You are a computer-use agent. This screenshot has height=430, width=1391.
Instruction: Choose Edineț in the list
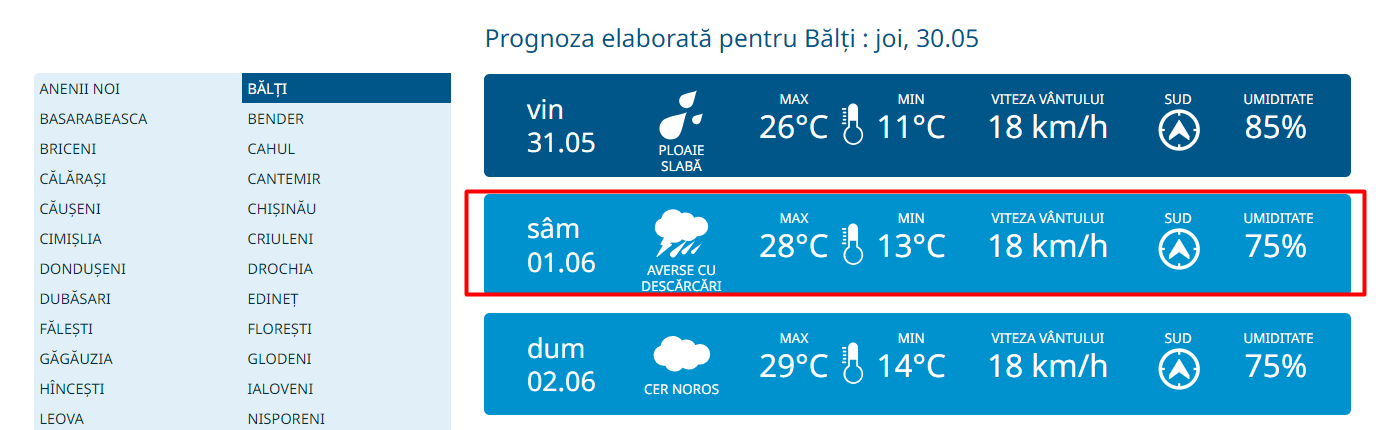(x=273, y=299)
